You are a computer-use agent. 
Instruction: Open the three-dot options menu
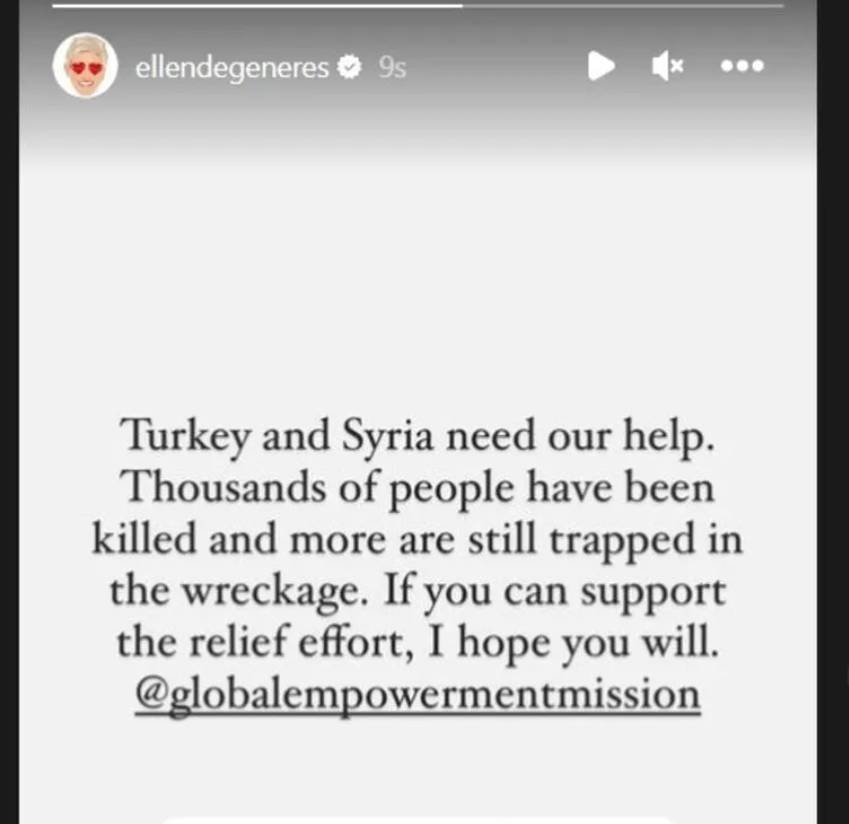coord(742,67)
